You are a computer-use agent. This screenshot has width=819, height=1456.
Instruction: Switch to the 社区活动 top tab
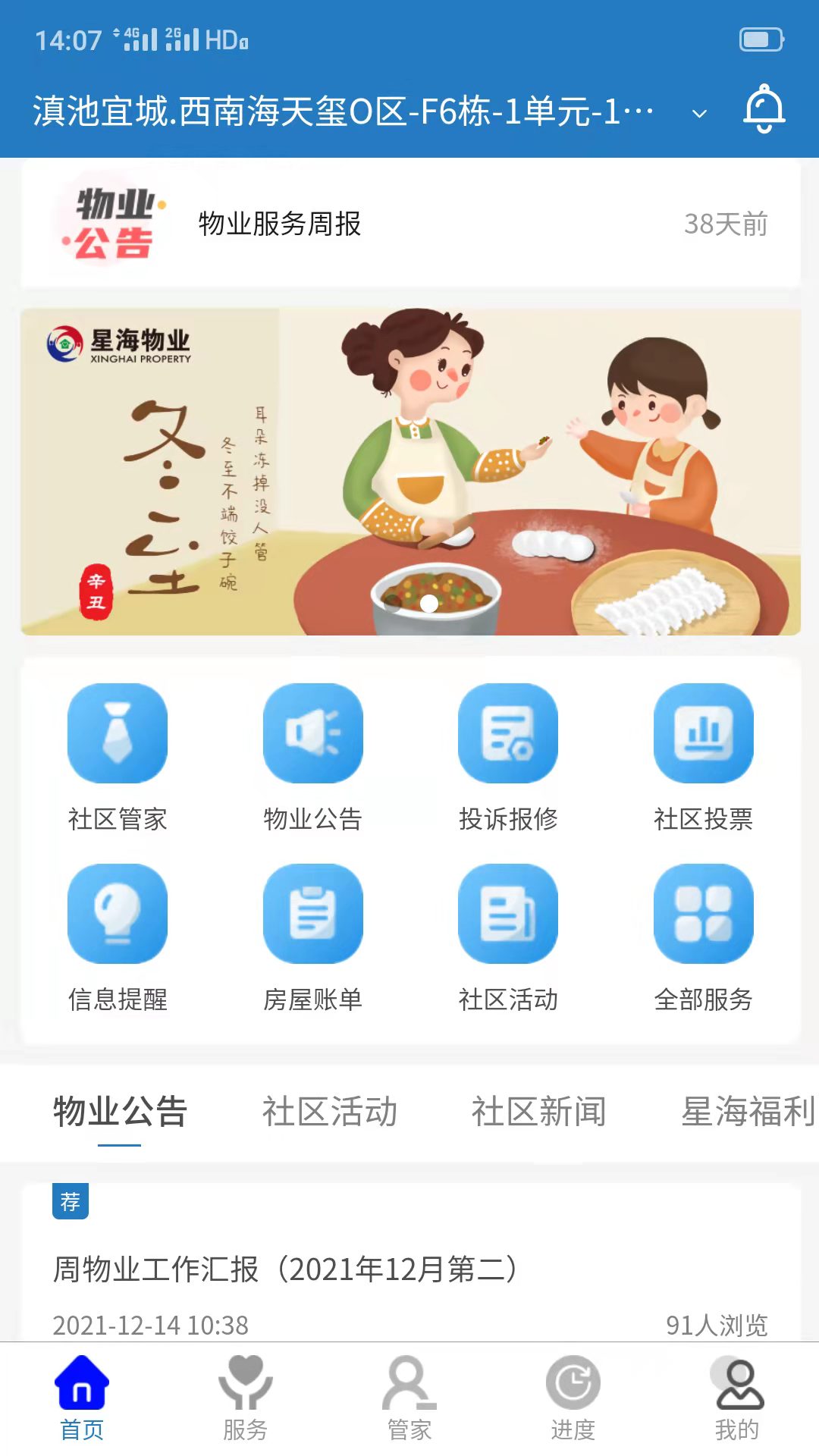pos(330,1112)
